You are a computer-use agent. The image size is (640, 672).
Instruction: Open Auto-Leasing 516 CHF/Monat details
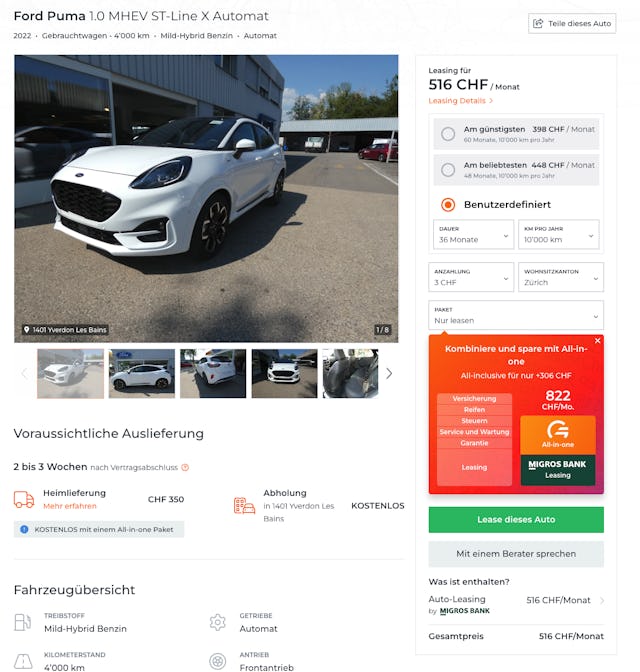(x=601, y=600)
